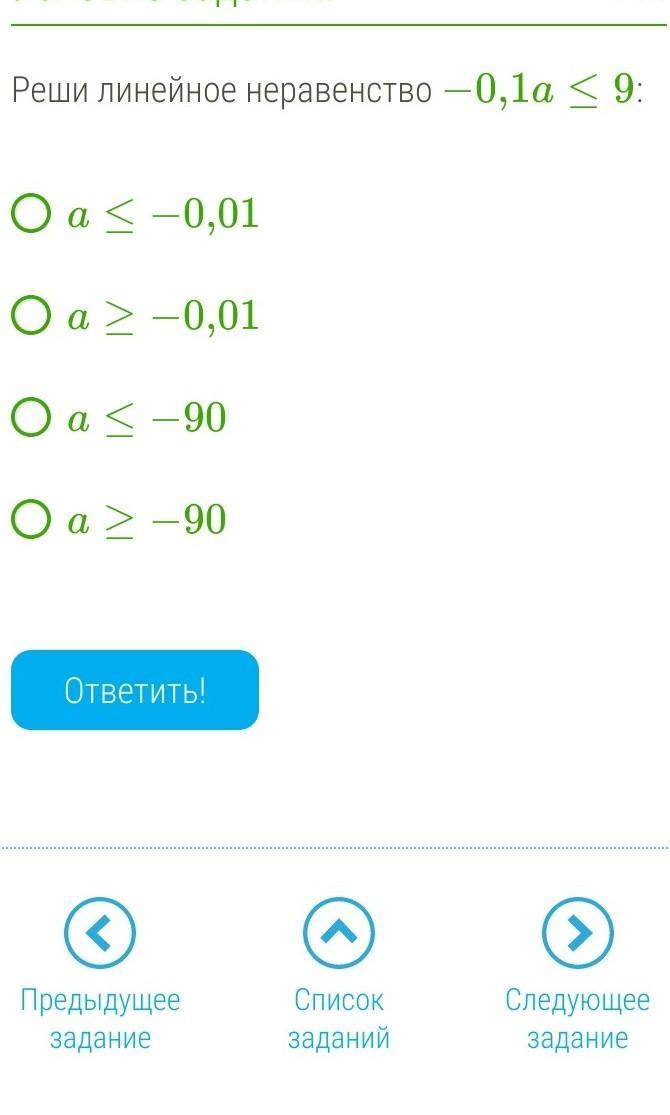Pick the answer a ≤ −90
This screenshot has height=1115, width=670.
point(31,418)
